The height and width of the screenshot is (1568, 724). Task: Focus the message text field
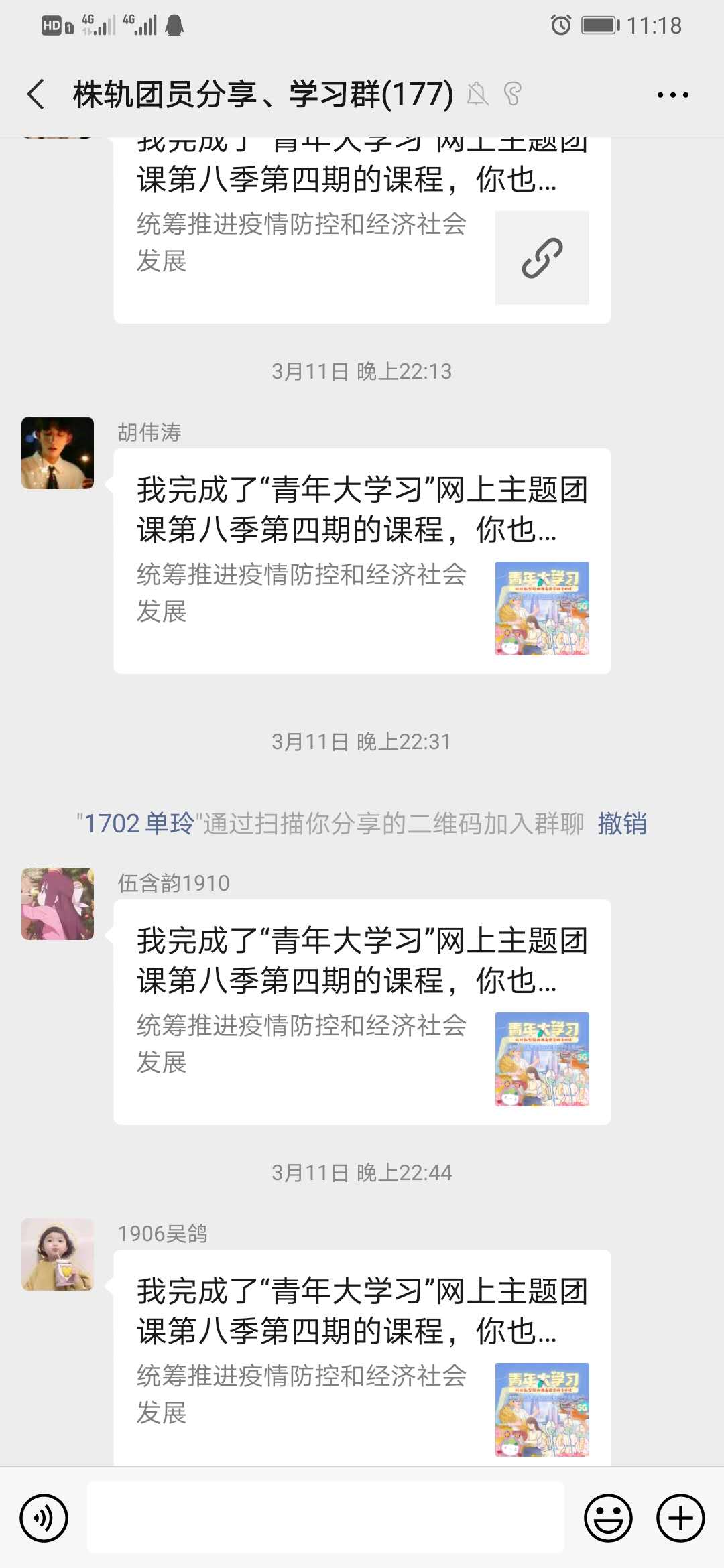coord(326,1518)
